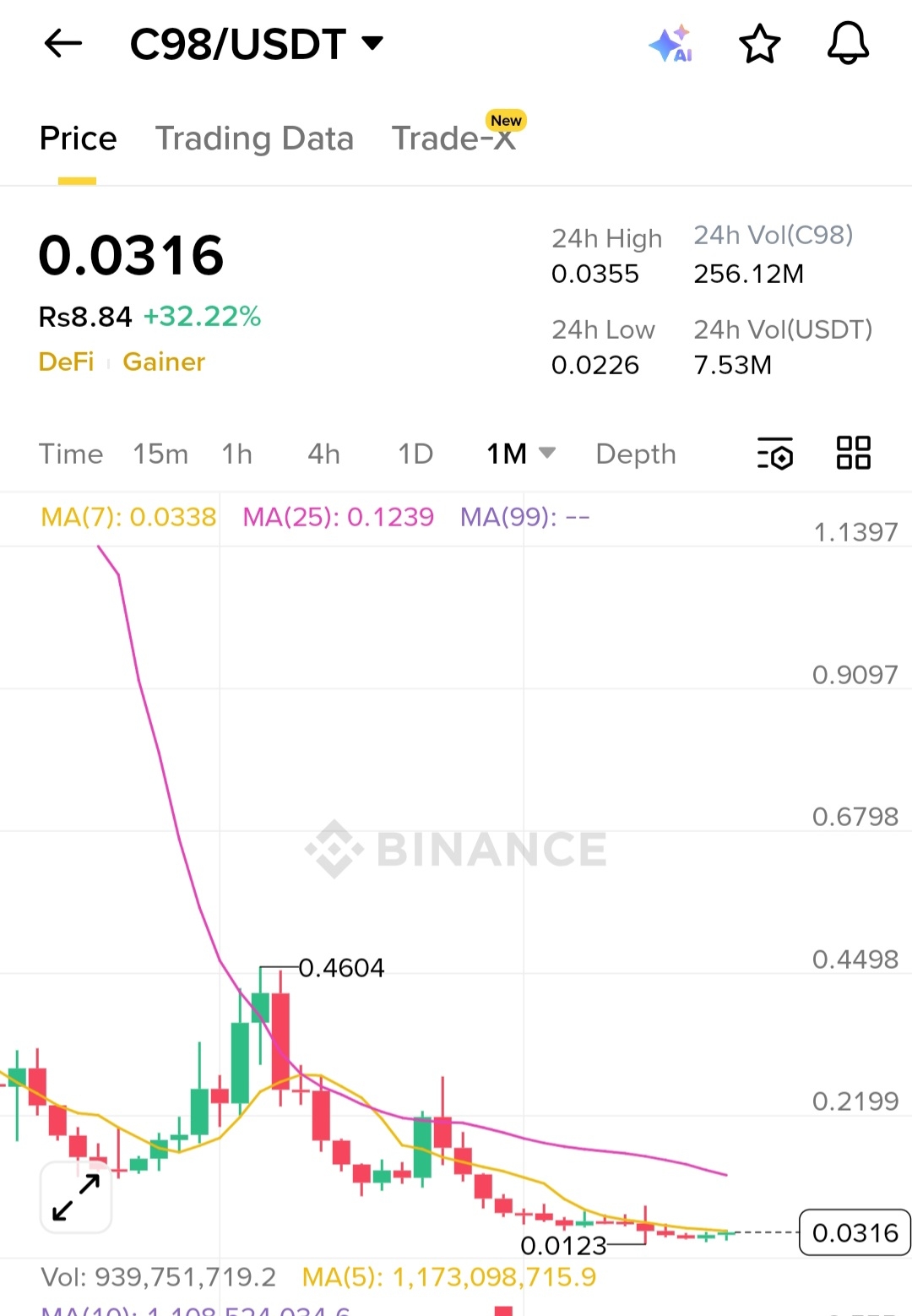Viewport: 912px width, 1316px height.
Task: View the Depth chart
Action: point(636,454)
